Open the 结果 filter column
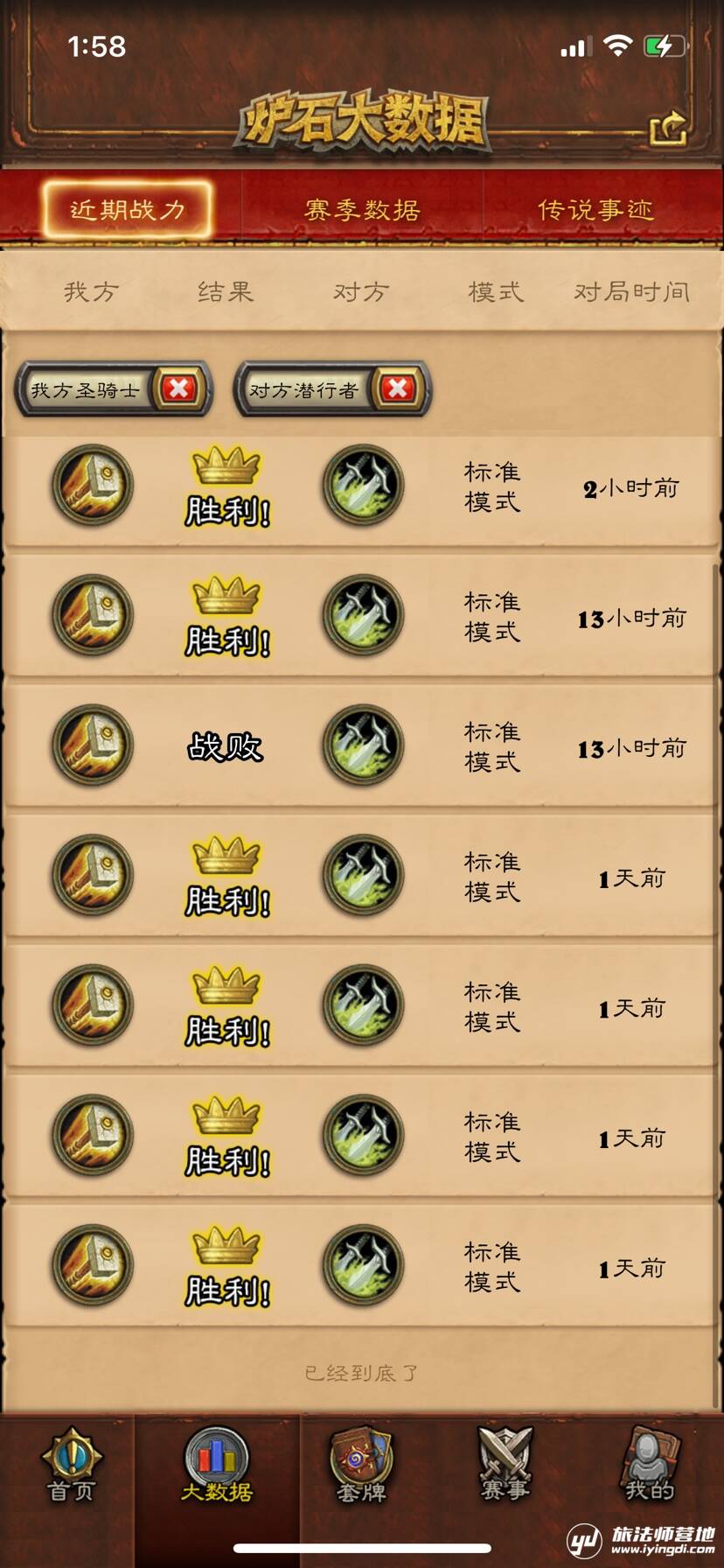The image size is (724, 1568). (x=226, y=291)
